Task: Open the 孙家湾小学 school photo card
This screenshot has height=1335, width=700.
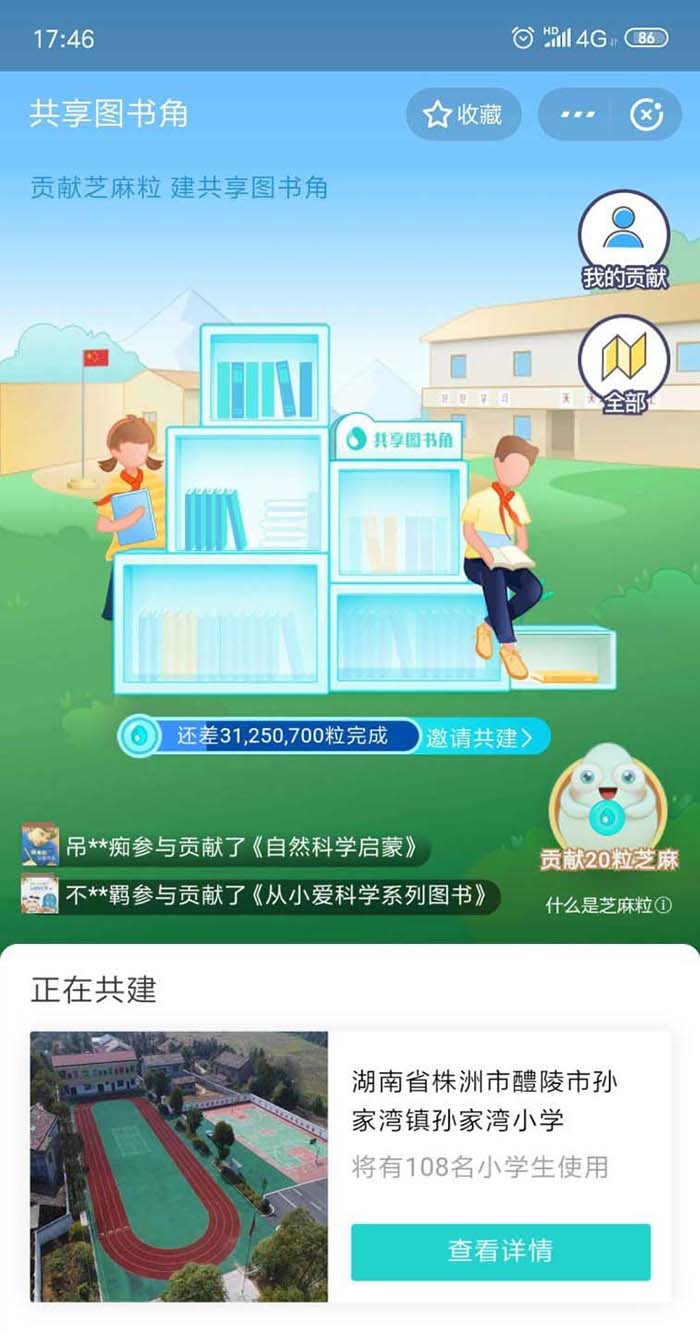Action: point(179,1166)
